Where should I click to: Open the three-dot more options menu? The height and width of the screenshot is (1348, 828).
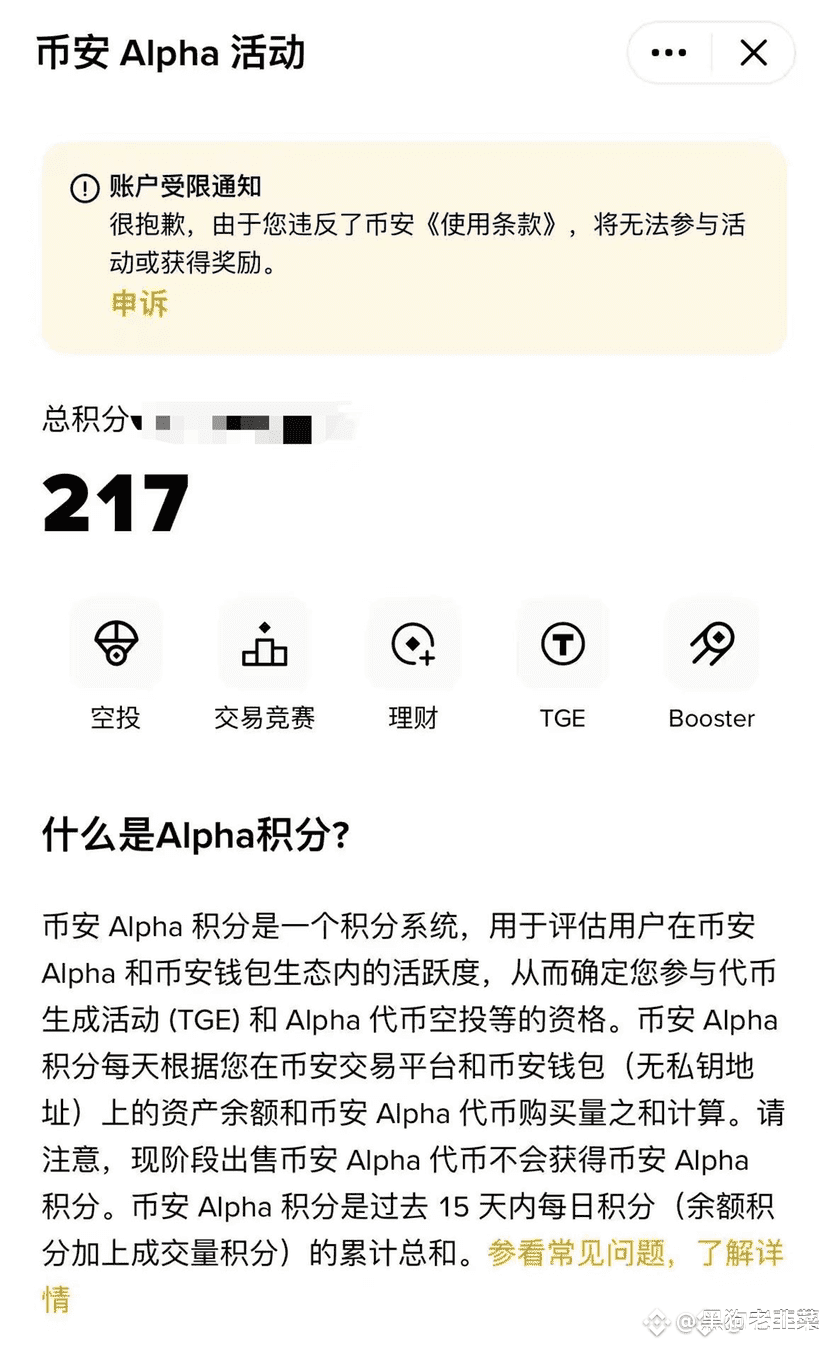(x=669, y=53)
